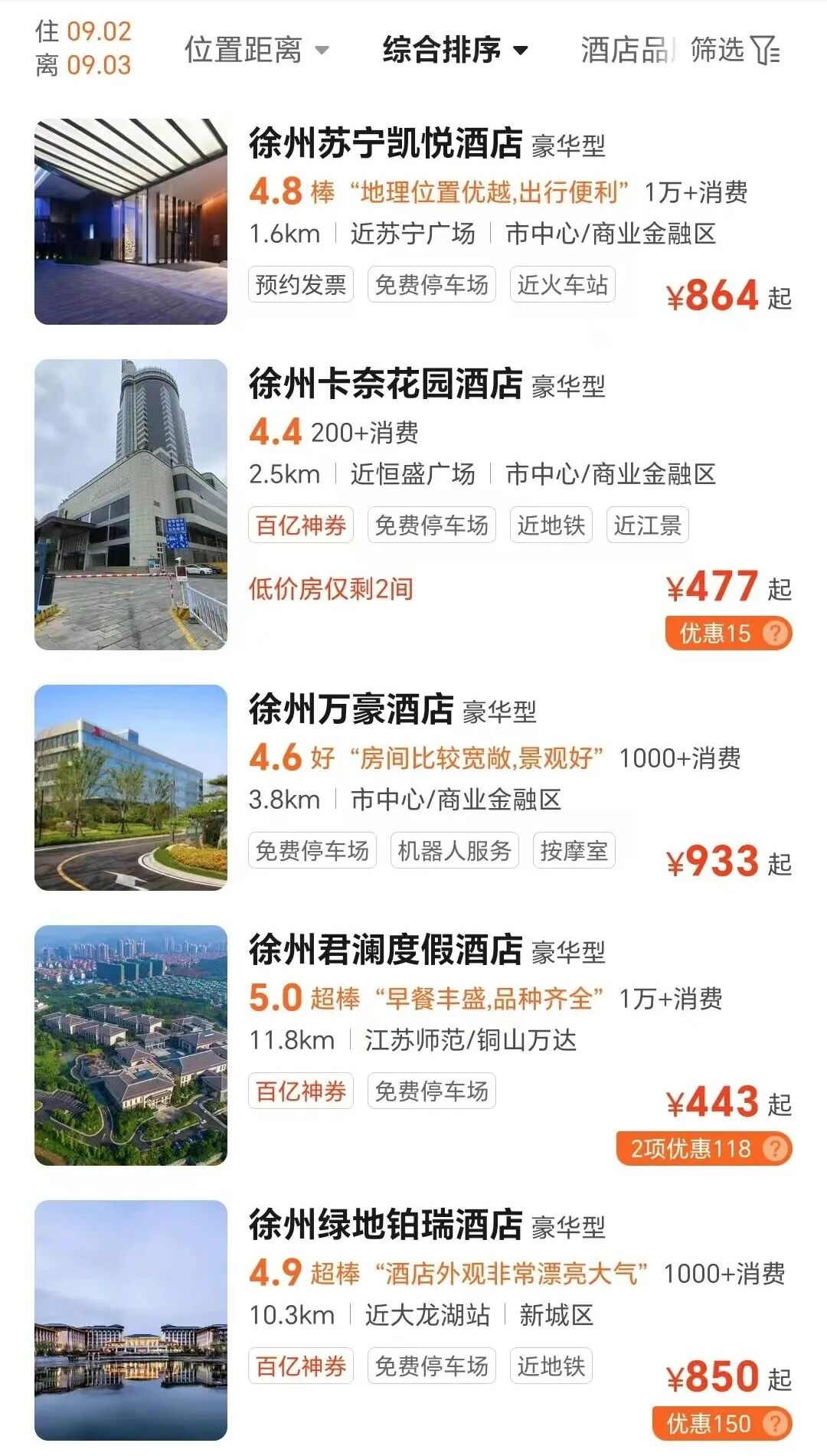This screenshot has width=827, height=1456.
Task: Check the 优惠150 discount info
Action: [x=721, y=1423]
